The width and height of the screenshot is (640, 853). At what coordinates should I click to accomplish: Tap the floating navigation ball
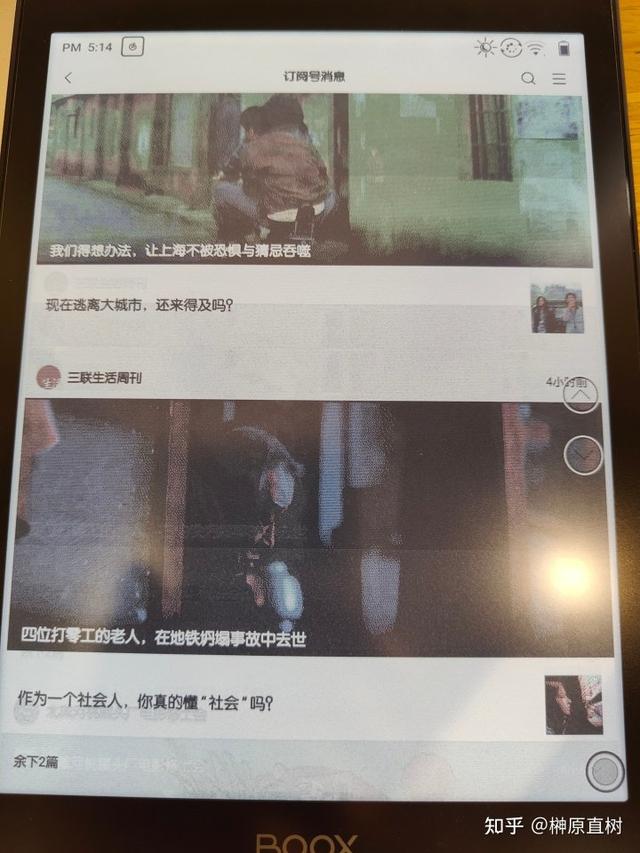click(x=603, y=771)
